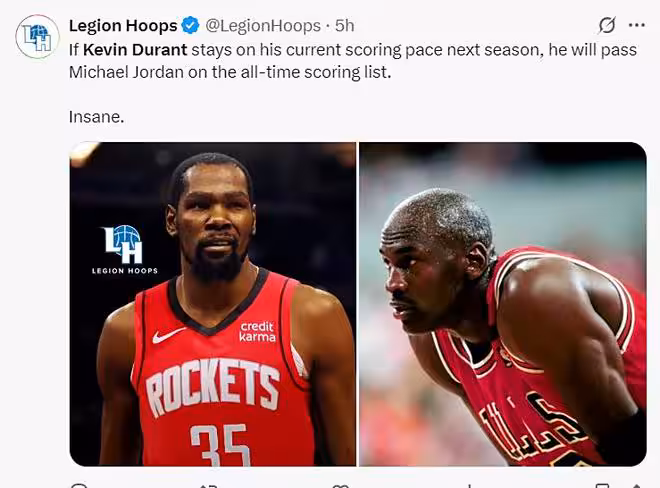Open the Michael Jordan Bulls photo
This screenshot has width=660, height=488.
click(502, 304)
